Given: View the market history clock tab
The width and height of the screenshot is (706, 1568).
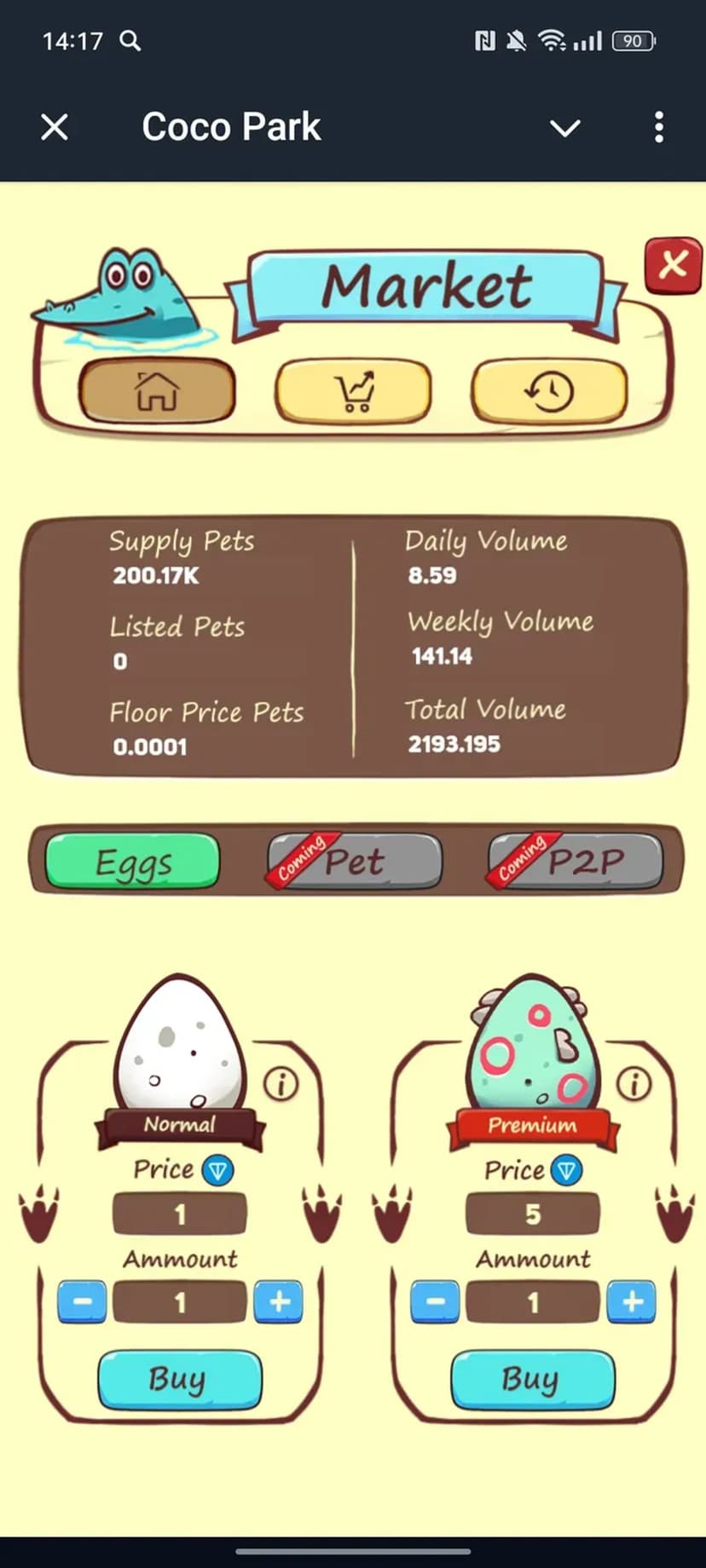Looking at the screenshot, I should tap(549, 391).
